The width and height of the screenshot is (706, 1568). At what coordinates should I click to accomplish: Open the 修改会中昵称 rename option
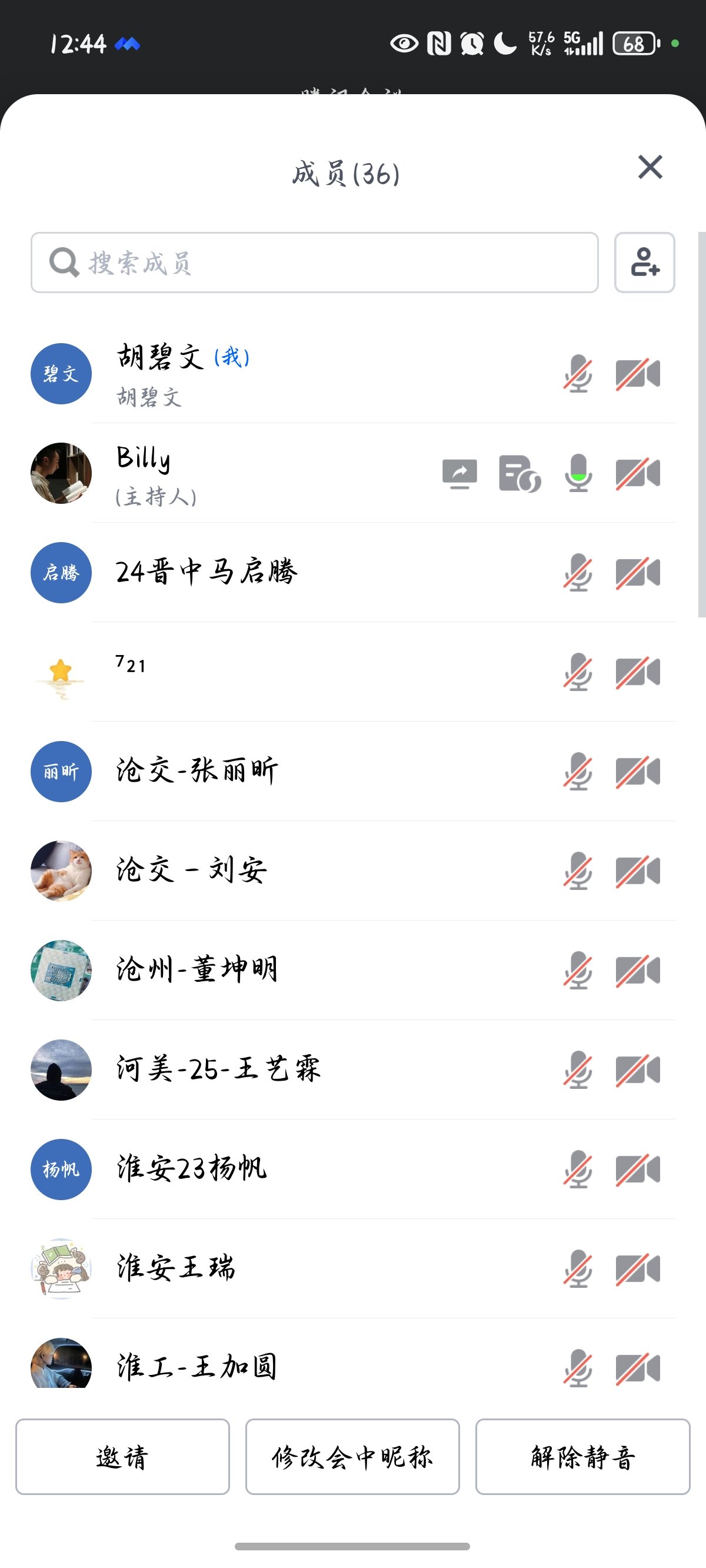352,1457
